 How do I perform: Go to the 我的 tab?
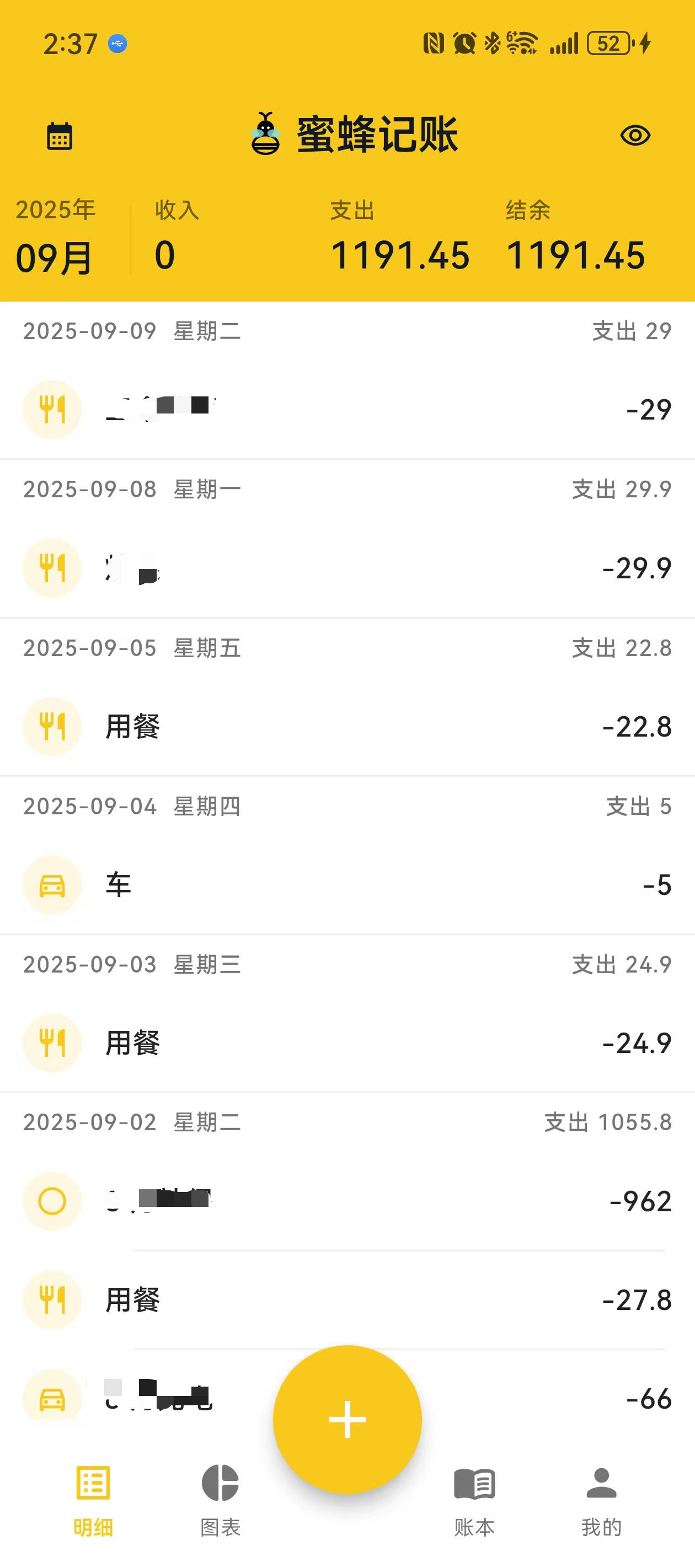[601, 1499]
